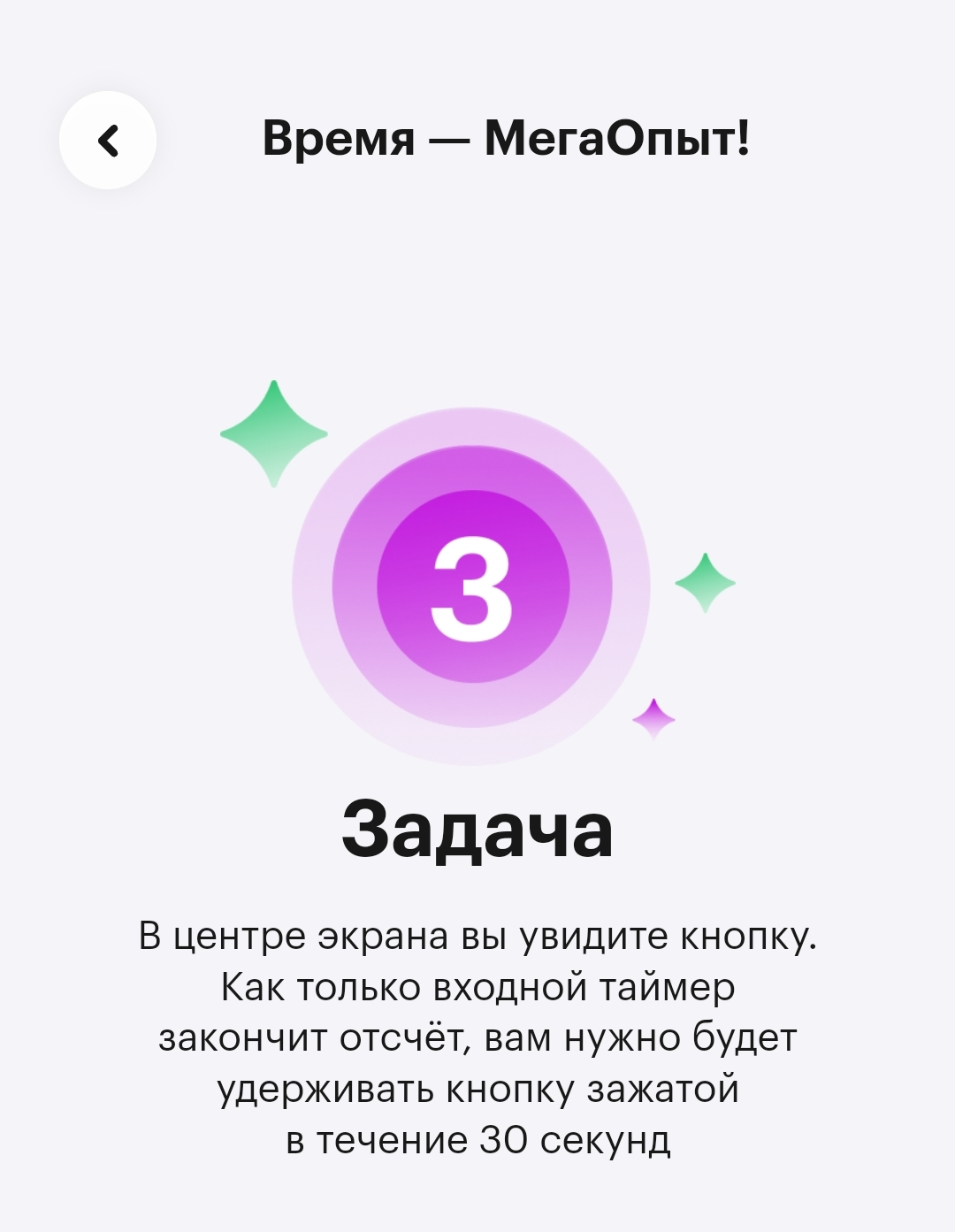Go back using the arrow button
The width and height of the screenshot is (955, 1232).
(108, 140)
